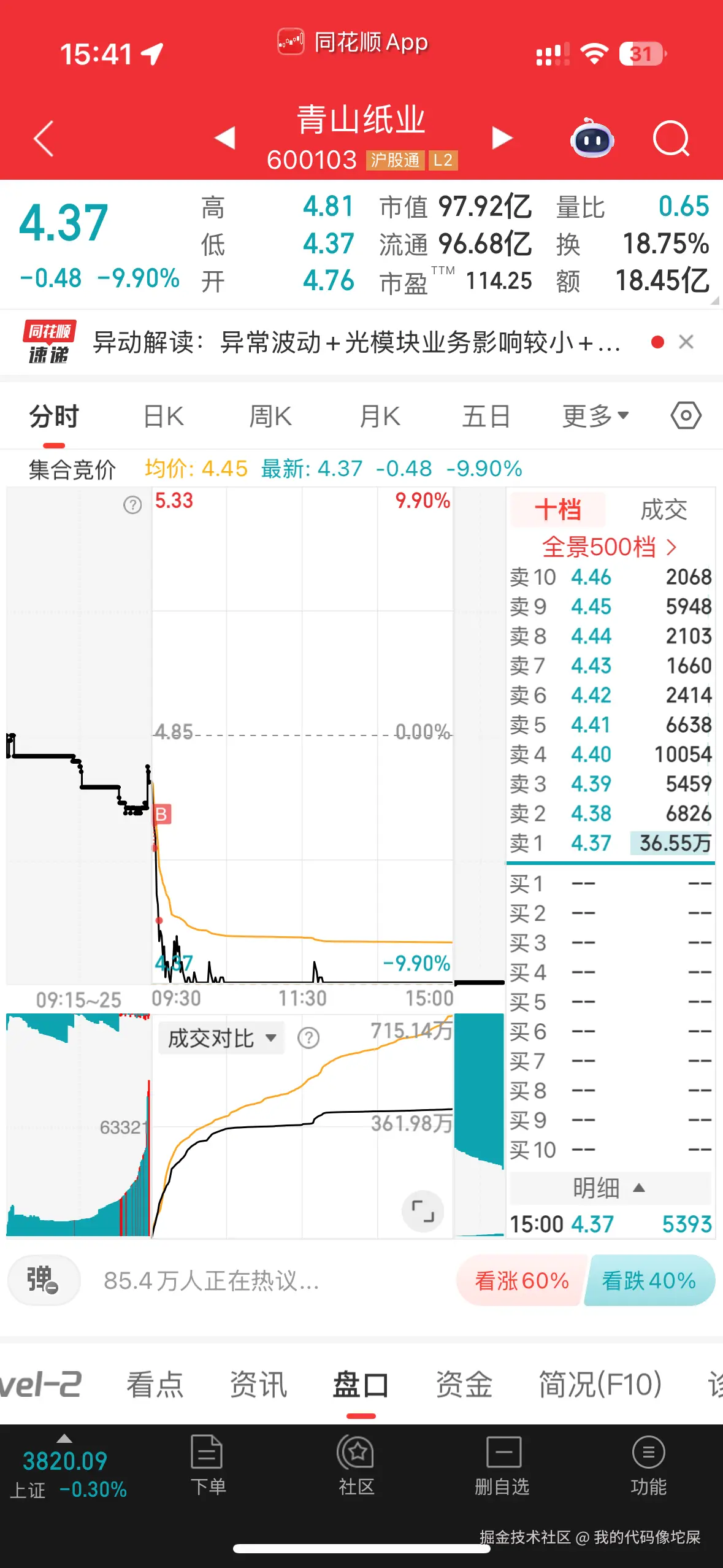Viewport: 723px width, 1568px height.
Task: Open the stock search
Action: click(672, 140)
